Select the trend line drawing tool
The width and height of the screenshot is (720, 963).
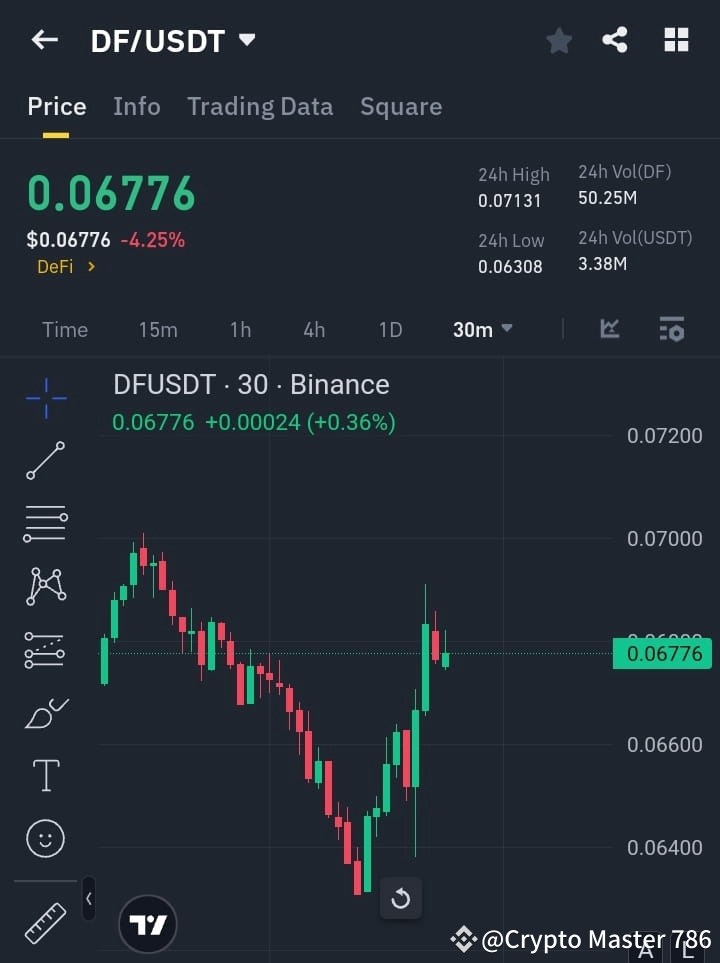click(45, 461)
